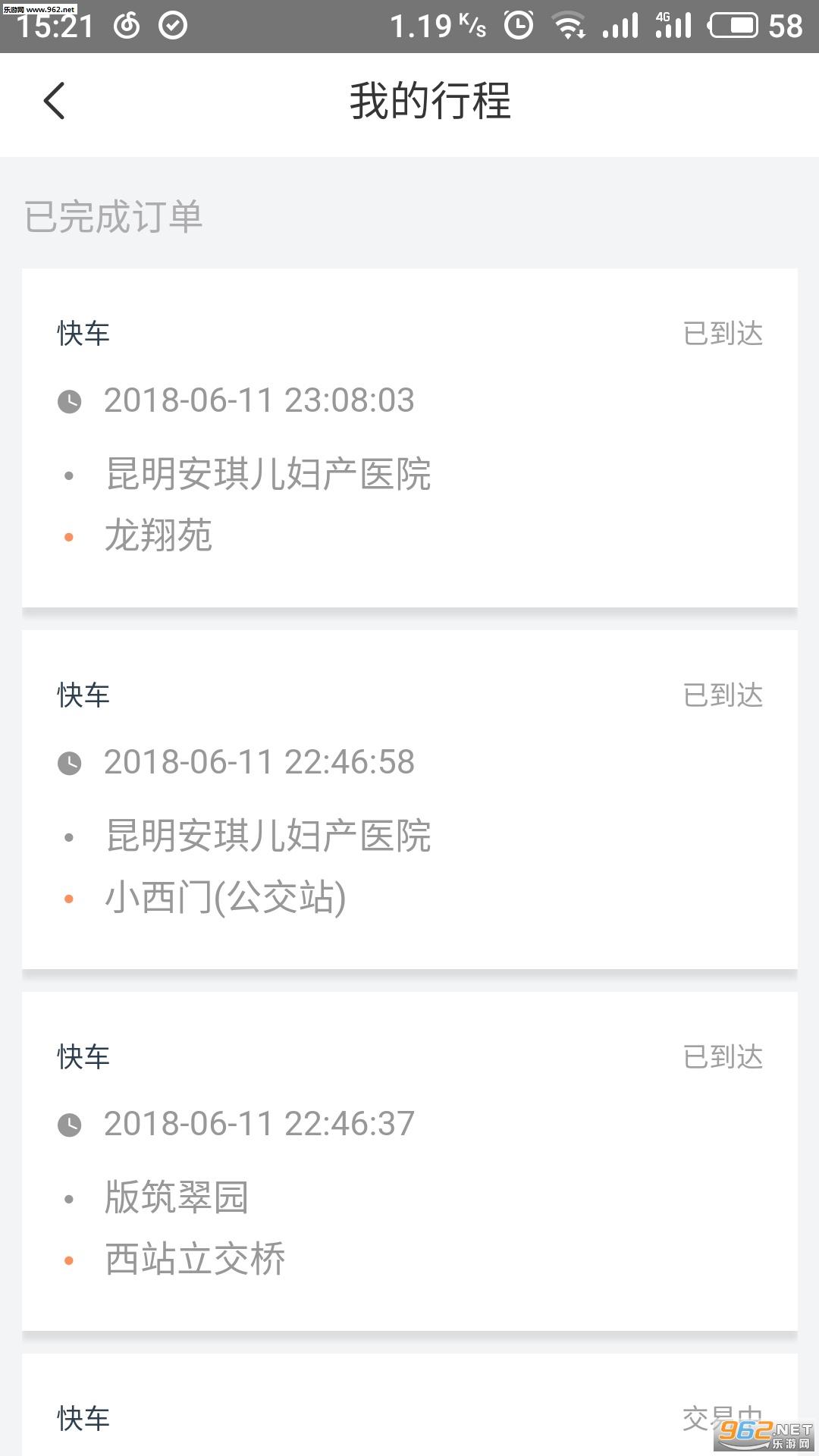This screenshot has width=819, height=1456.
Task: Open the trip to 小西门(公交站)
Action: pyautogui.click(x=409, y=799)
